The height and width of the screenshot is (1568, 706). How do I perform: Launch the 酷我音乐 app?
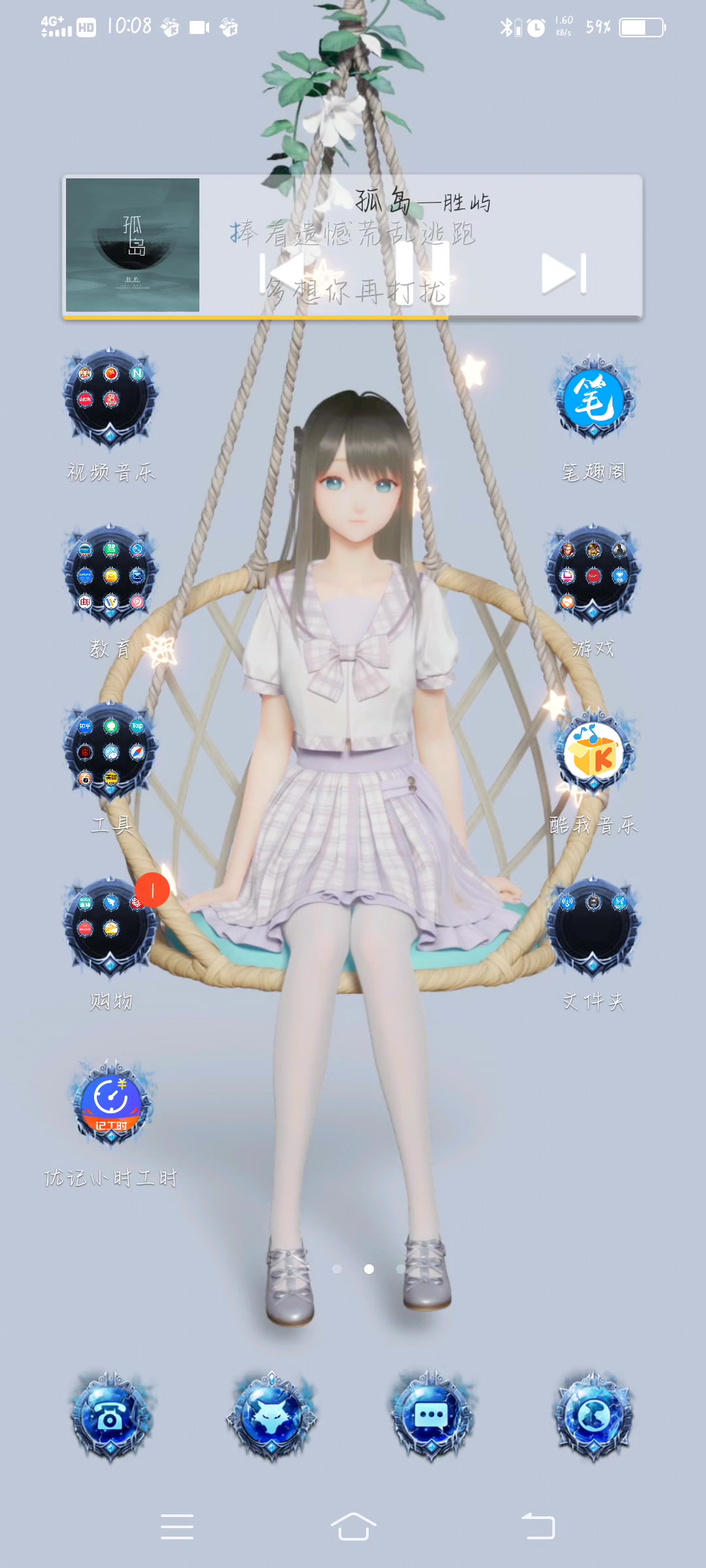point(594,751)
